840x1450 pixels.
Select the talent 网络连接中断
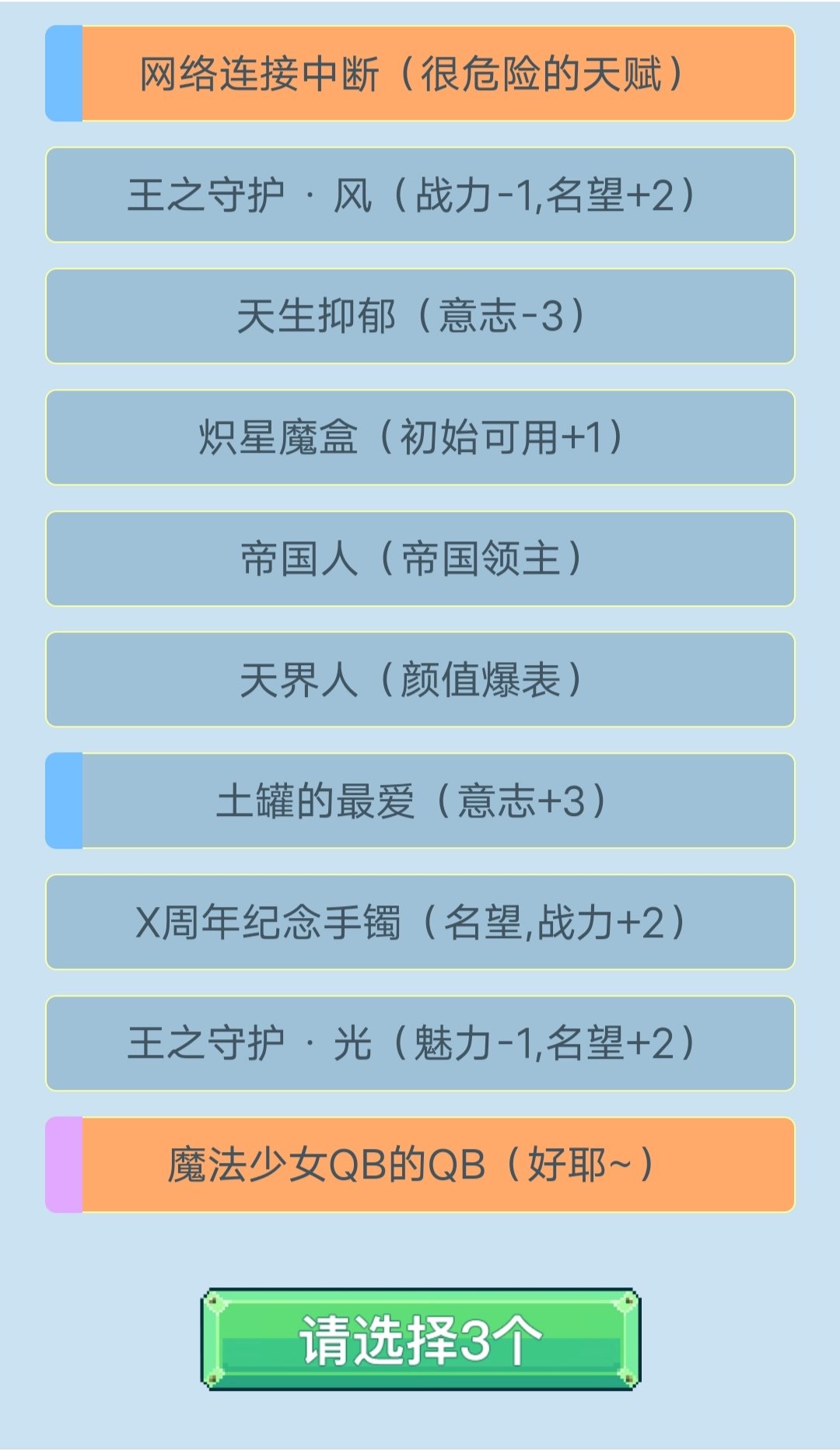tap(420, 73)
